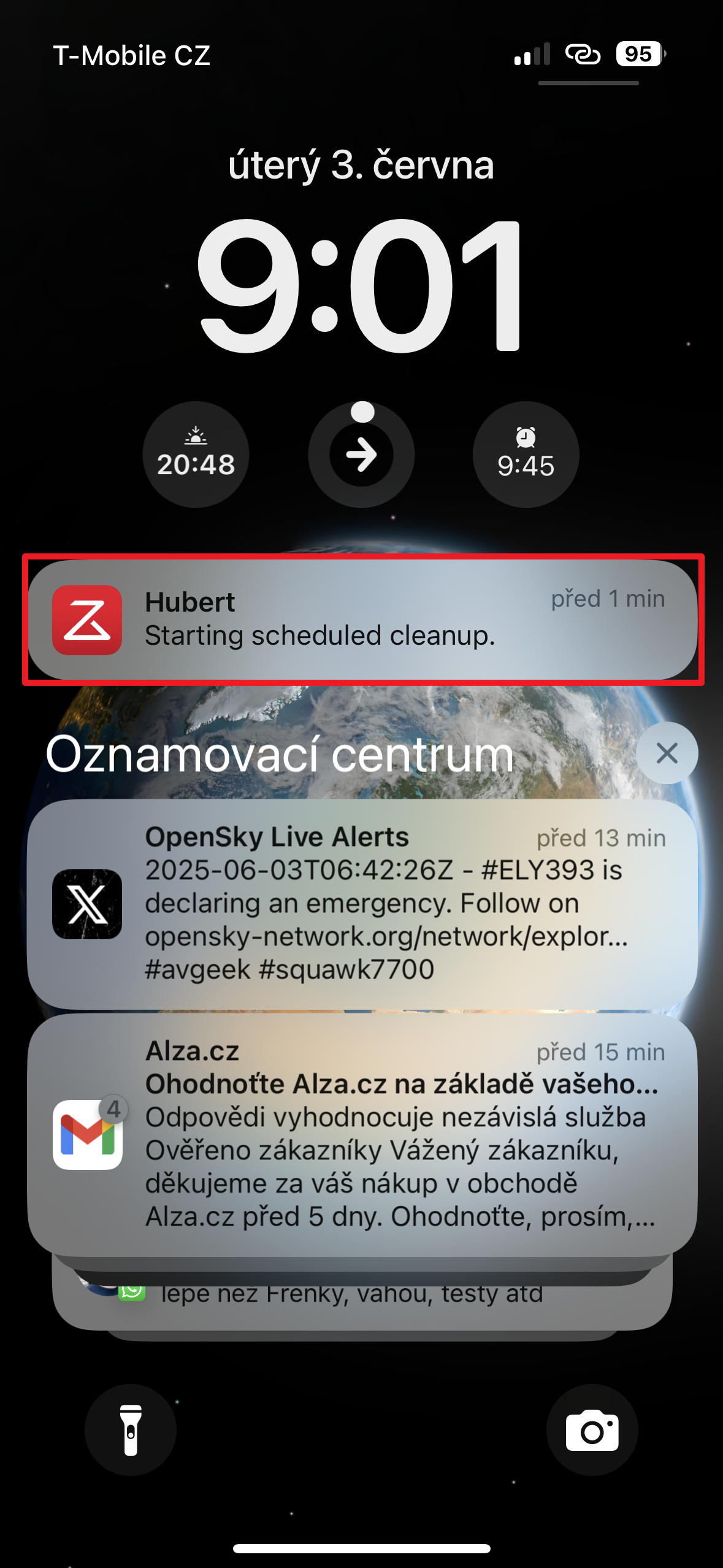This screenshot has height=1568, width=723.
Task: Open the 20:48 sunset widget
Action: point(196,455)
